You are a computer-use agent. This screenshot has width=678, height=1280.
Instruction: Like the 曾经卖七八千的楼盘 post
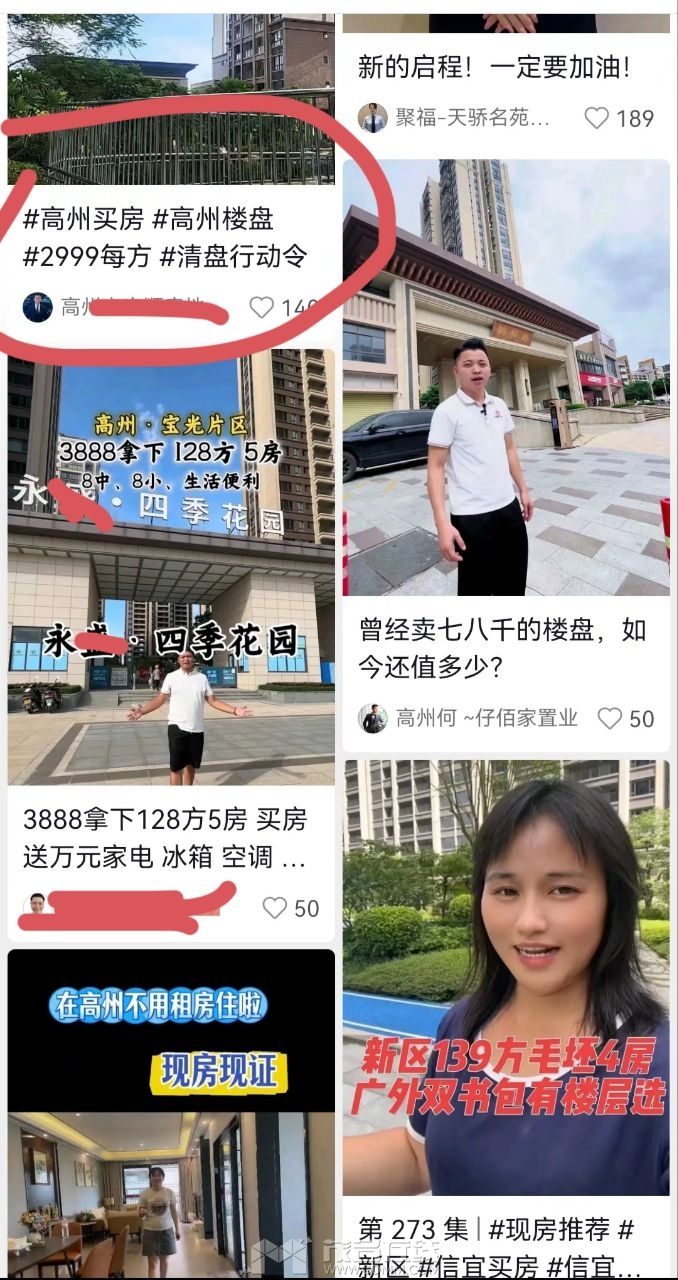click(610, 718)
